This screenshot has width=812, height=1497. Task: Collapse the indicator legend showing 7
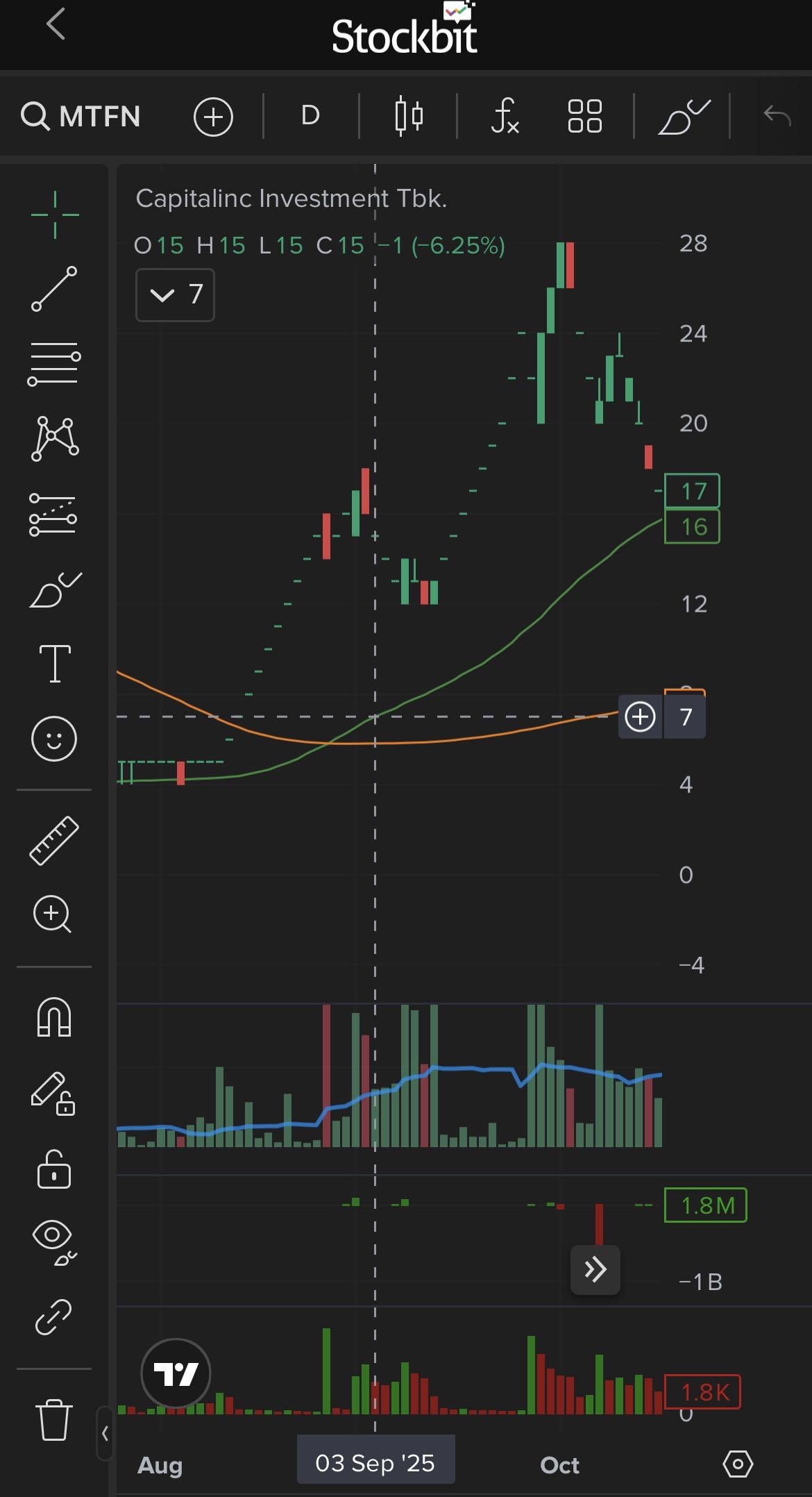pos(162,296)
